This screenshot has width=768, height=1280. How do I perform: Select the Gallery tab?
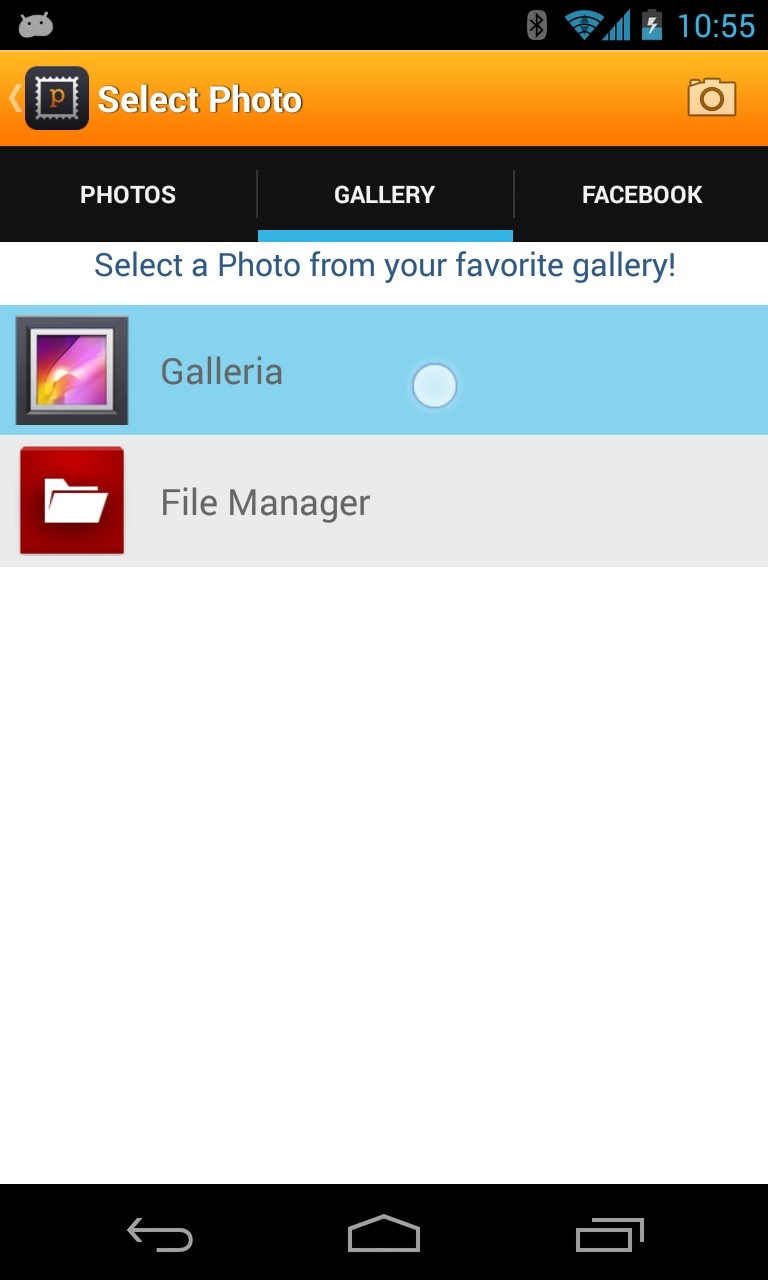[385, 195]
